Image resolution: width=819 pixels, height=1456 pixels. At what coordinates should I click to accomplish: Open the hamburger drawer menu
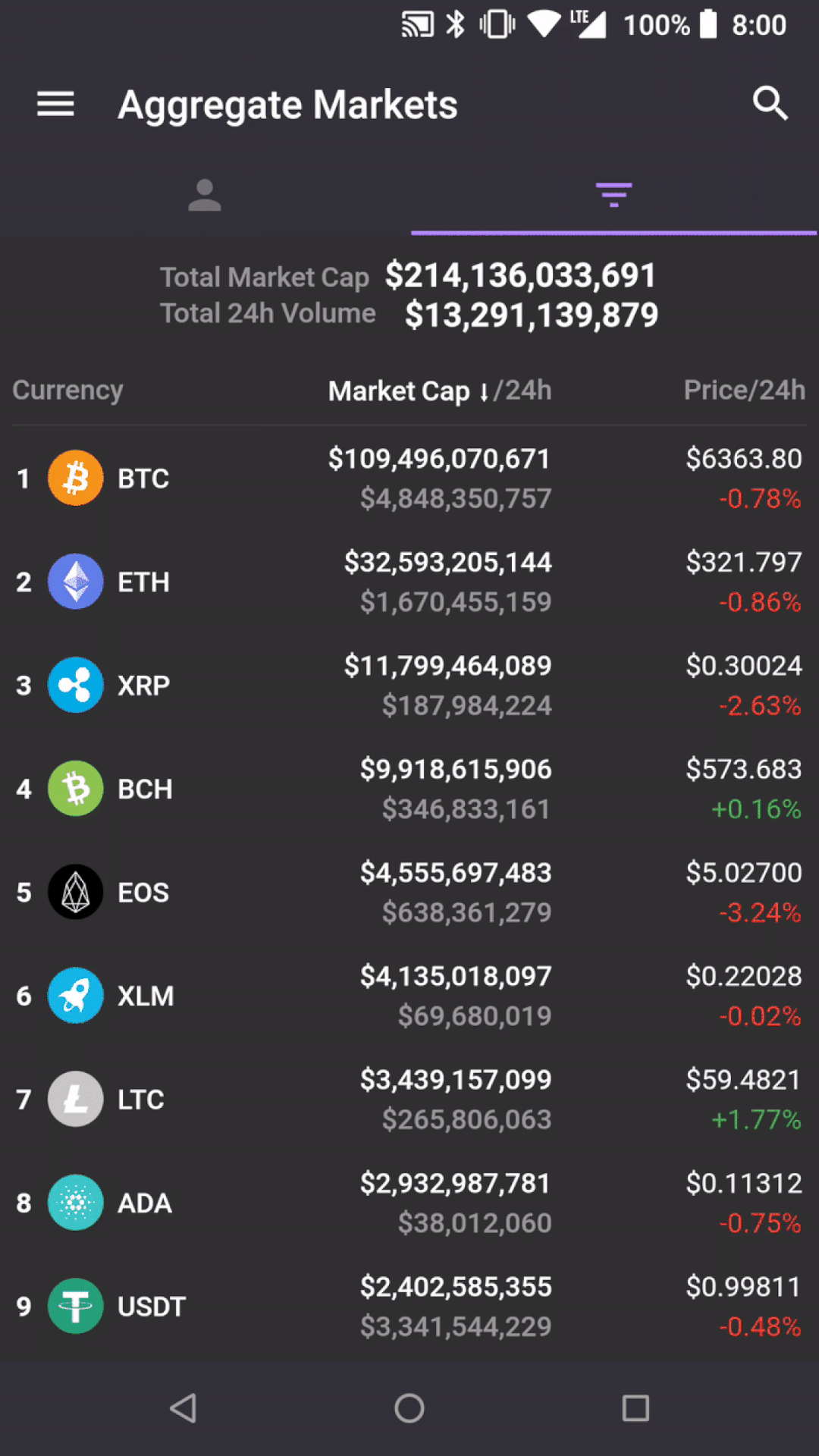pyautogui.click(x=55, y=104)
